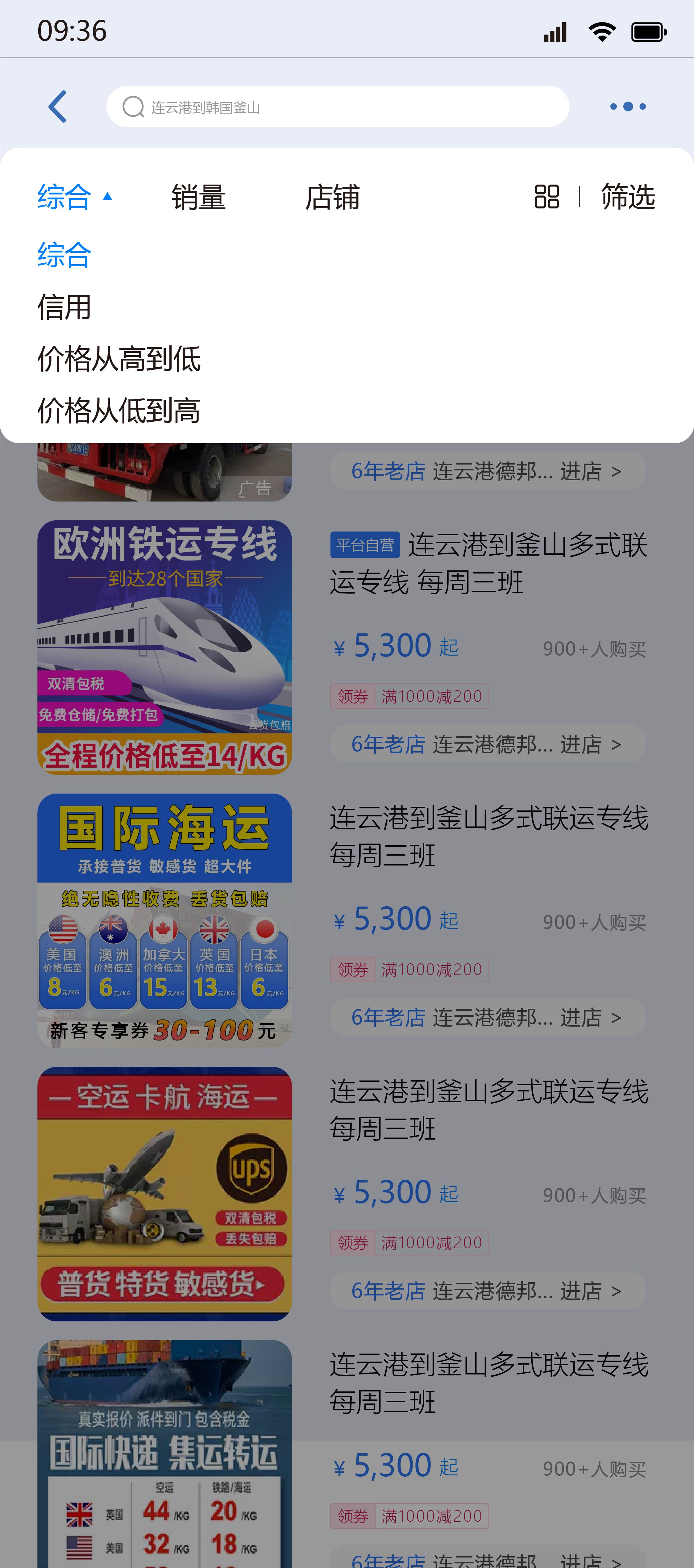Open the 欧洲铁运专线 product image
Image resolution: width=694 pixels, height=1568 pixels.
164,647
